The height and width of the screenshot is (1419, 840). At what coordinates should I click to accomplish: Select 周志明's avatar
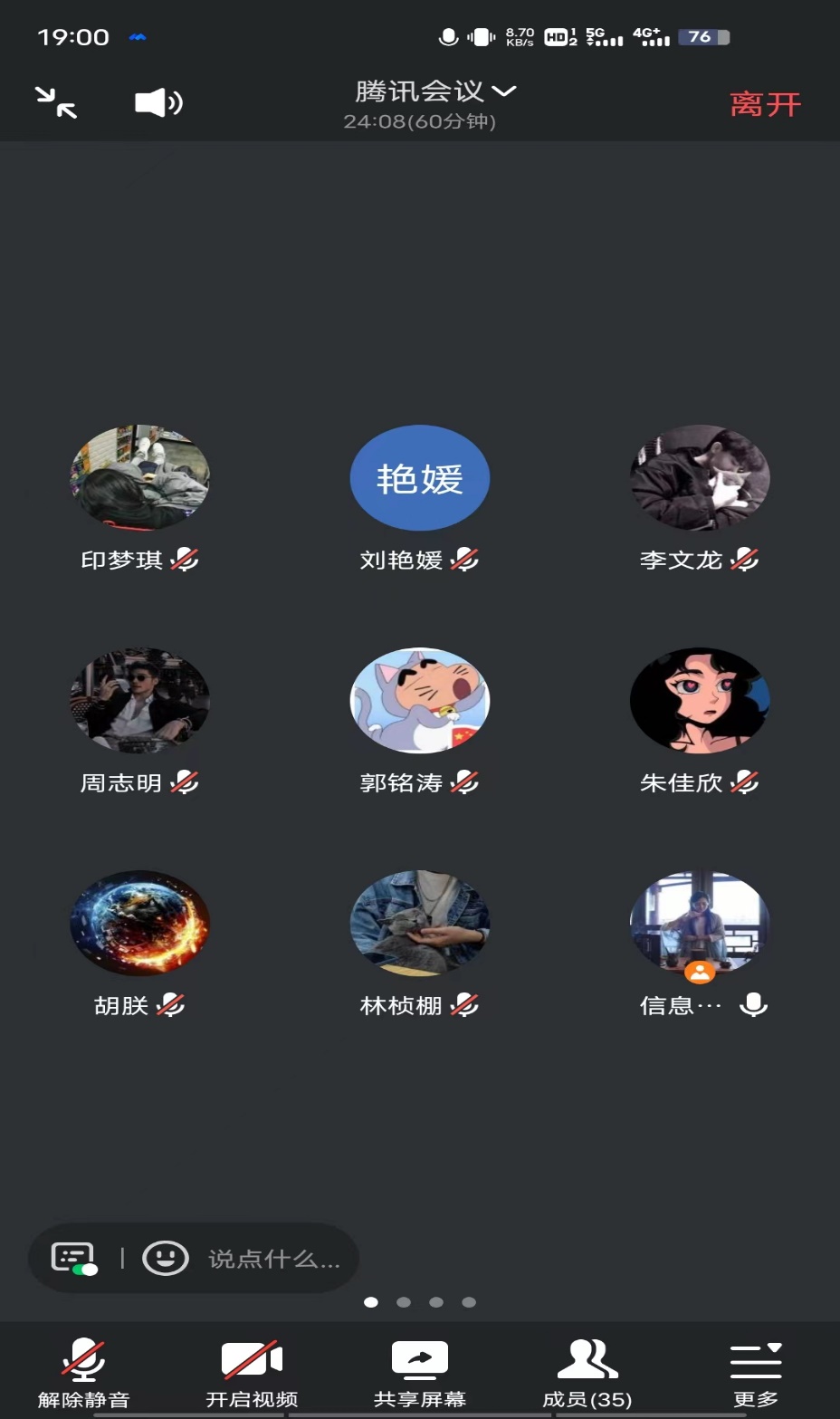click(140, 700)
